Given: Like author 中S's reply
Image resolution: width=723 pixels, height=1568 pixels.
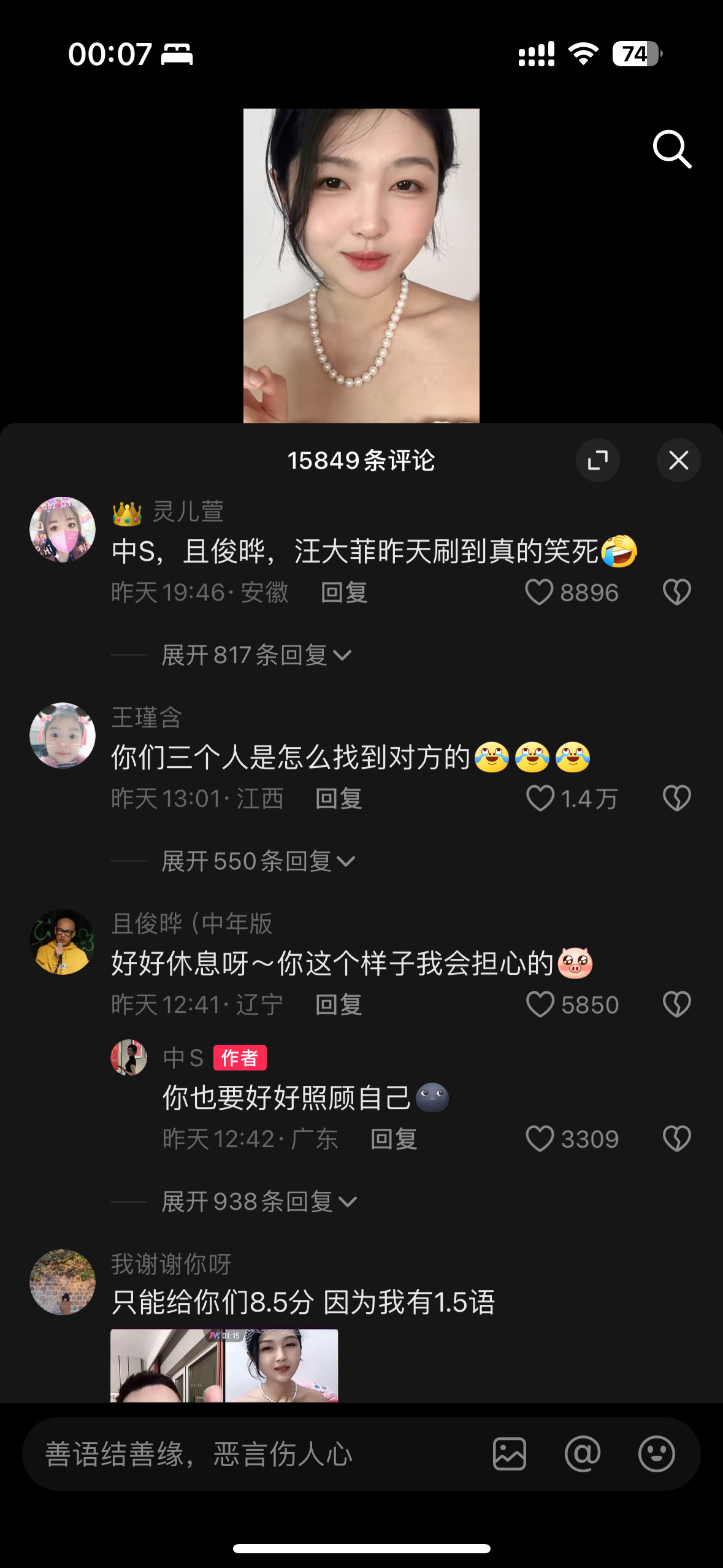Looking at the screenshot, I should click(540, 1139).
